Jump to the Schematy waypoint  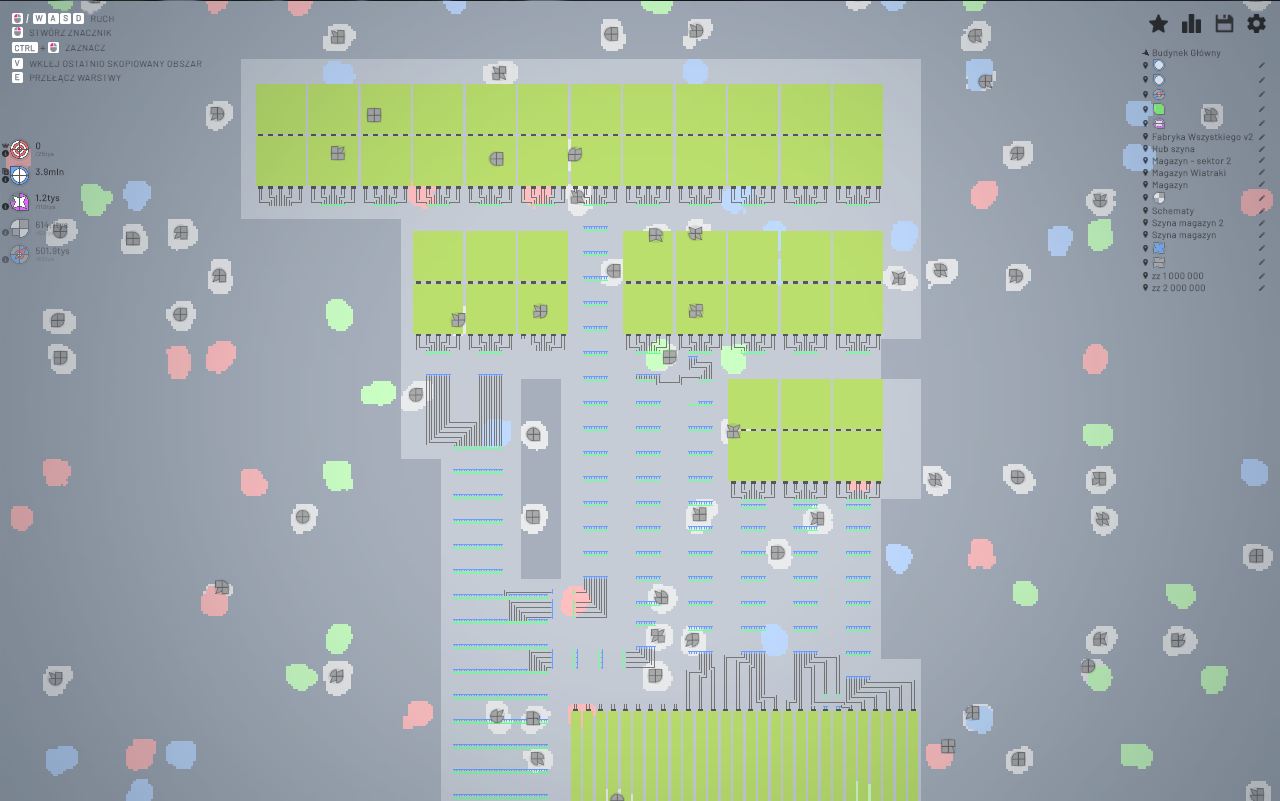[1172, 211]
